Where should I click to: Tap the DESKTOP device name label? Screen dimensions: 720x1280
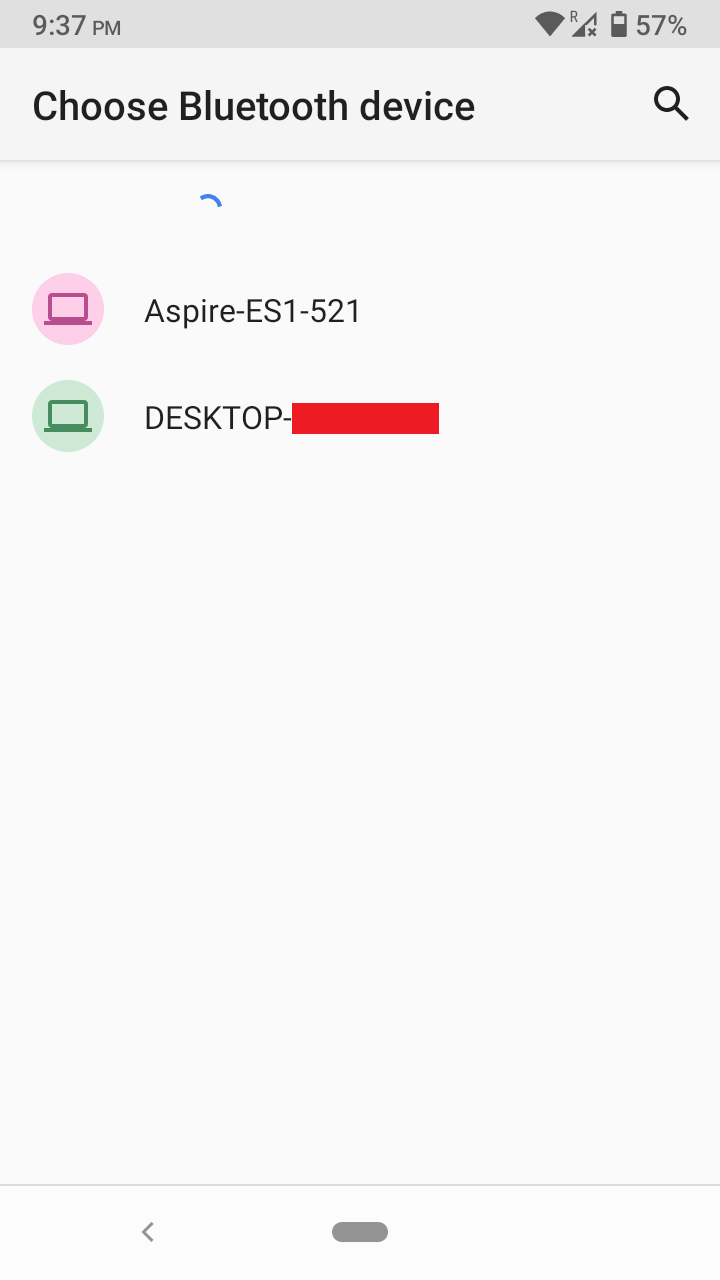[216, 417]
